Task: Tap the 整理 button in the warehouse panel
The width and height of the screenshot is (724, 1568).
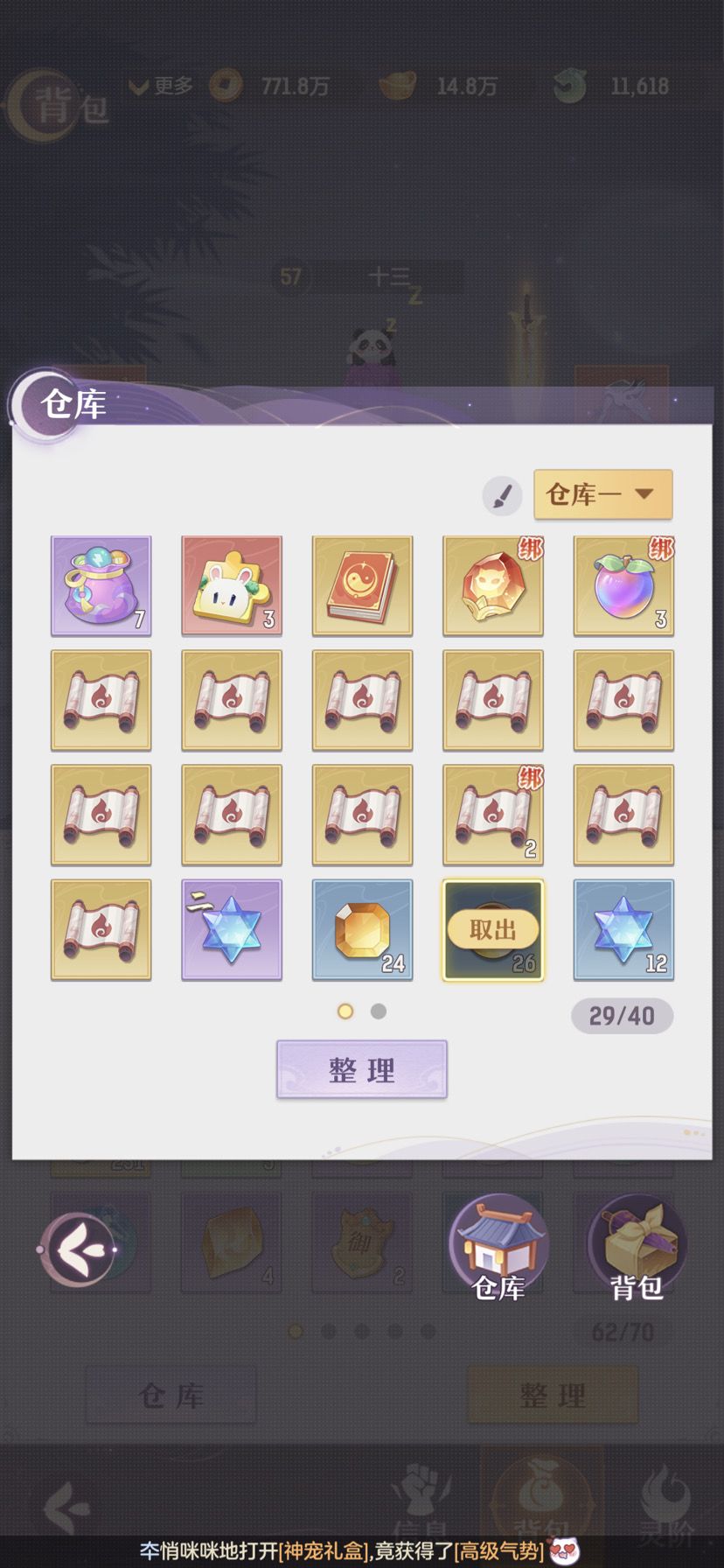Action: [362, 1069]
